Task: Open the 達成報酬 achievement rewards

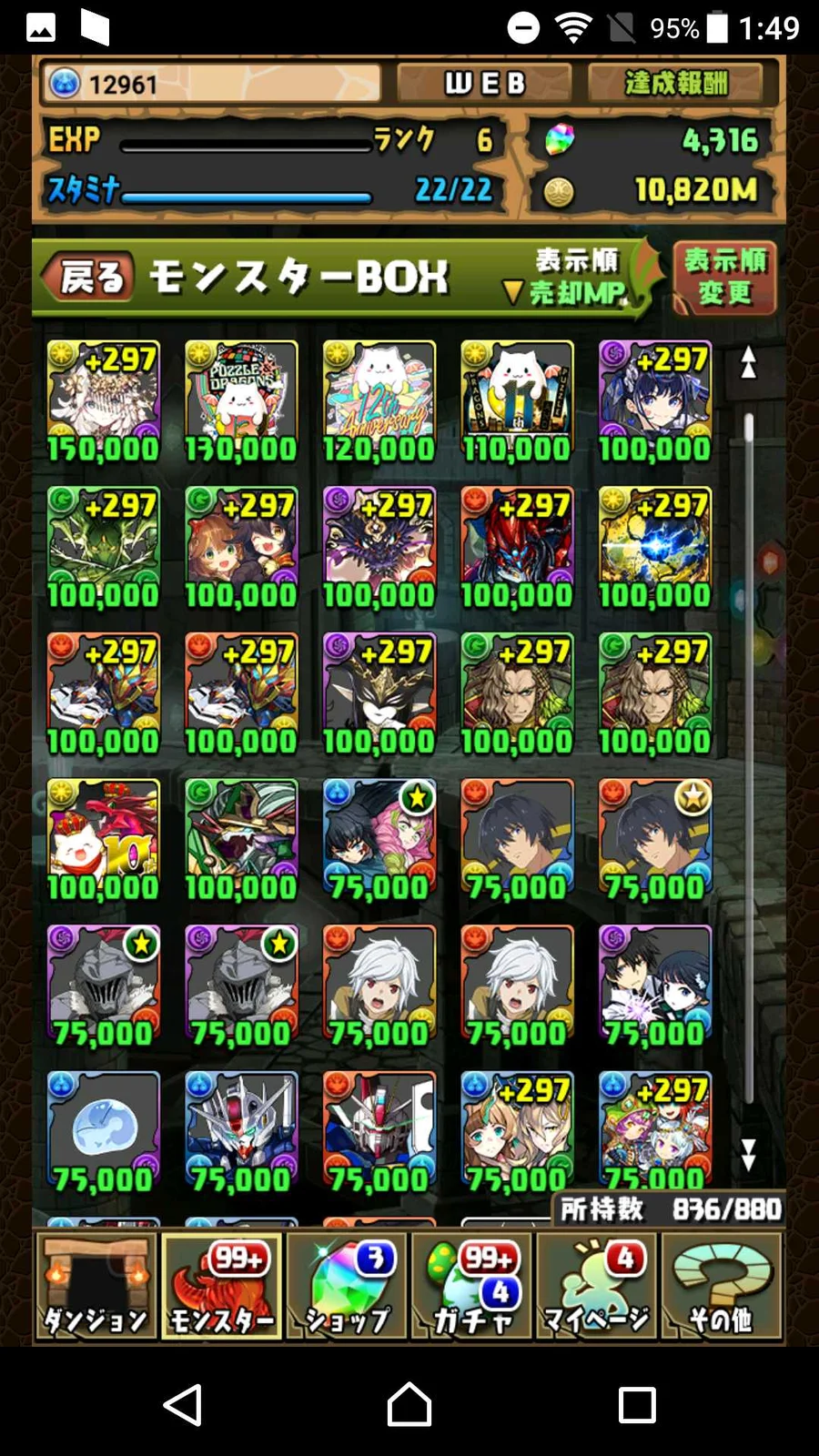Action: point(677,84)
